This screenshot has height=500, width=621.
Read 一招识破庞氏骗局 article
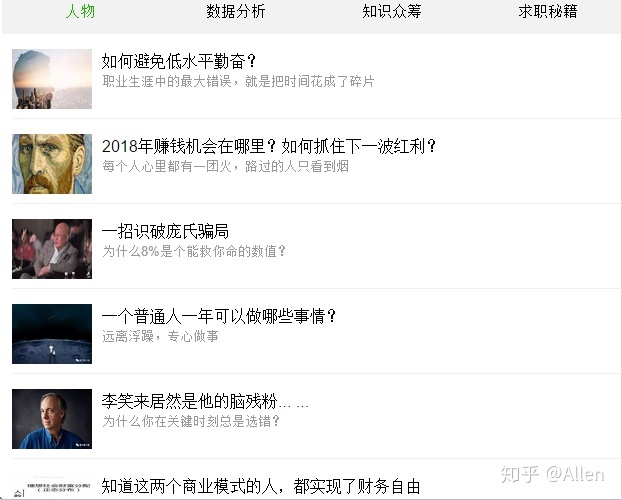pos(165,232)
